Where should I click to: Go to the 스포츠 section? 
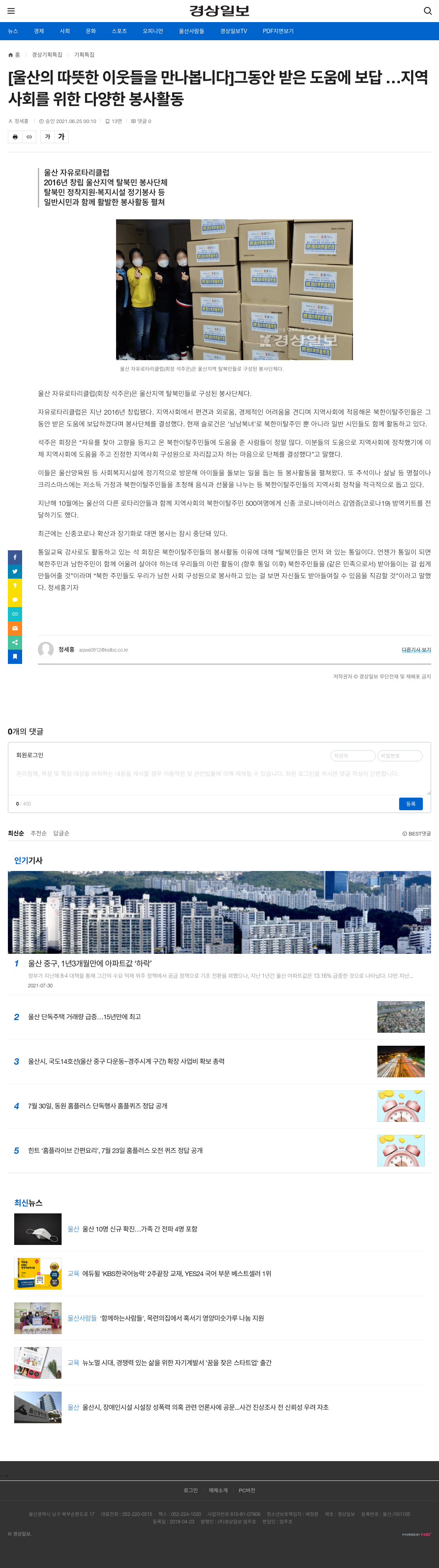pos(119,31)
